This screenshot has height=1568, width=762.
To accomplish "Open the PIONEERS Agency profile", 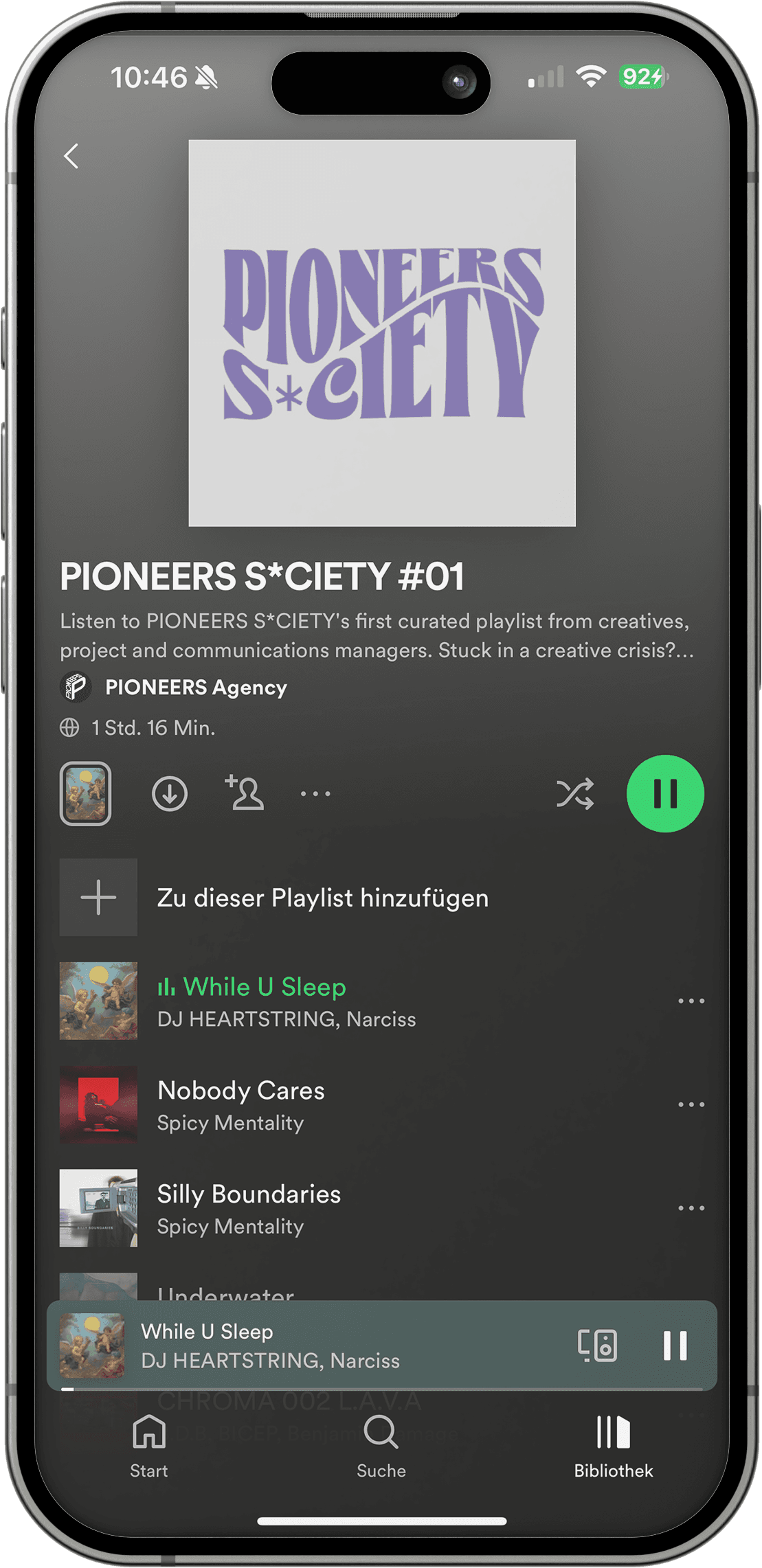I will click(196, 688).
